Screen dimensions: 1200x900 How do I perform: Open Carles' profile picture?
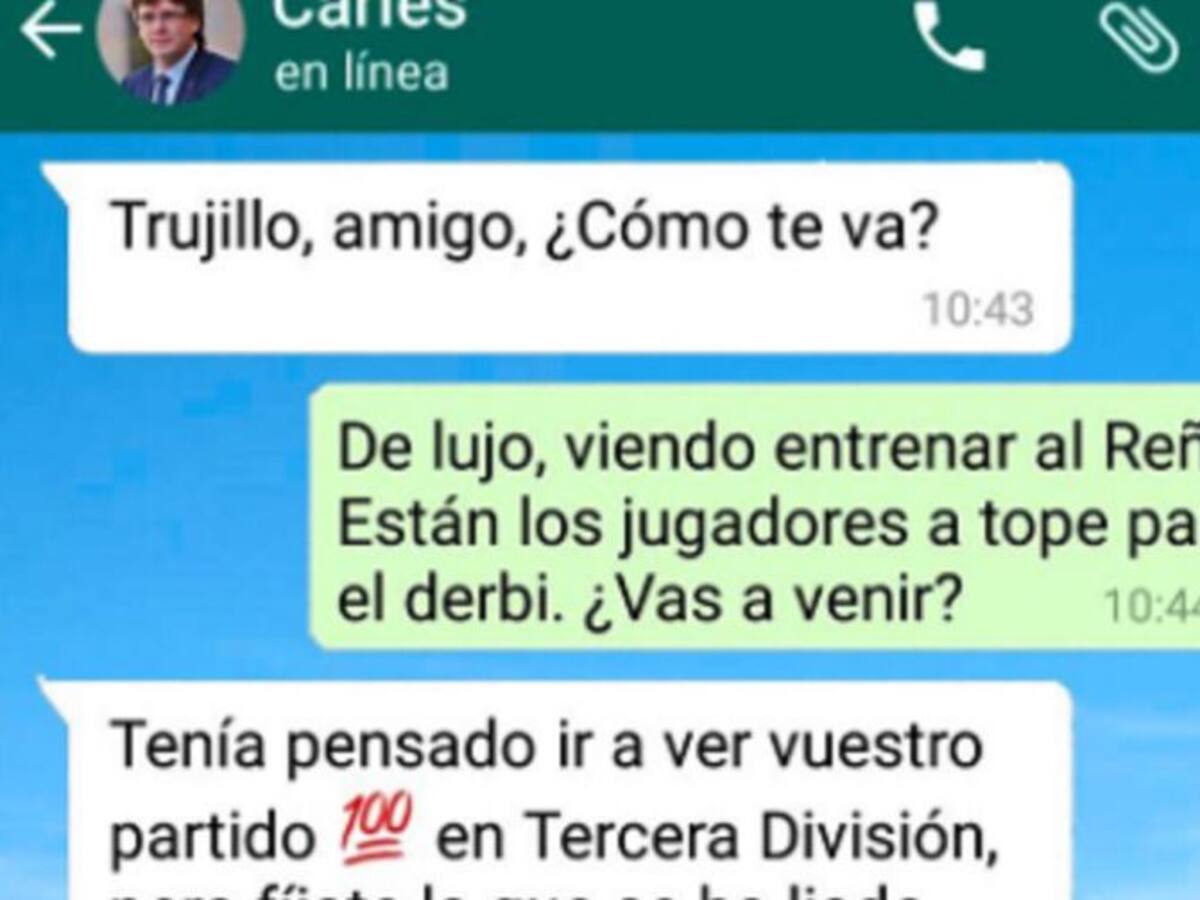point(170,45)
